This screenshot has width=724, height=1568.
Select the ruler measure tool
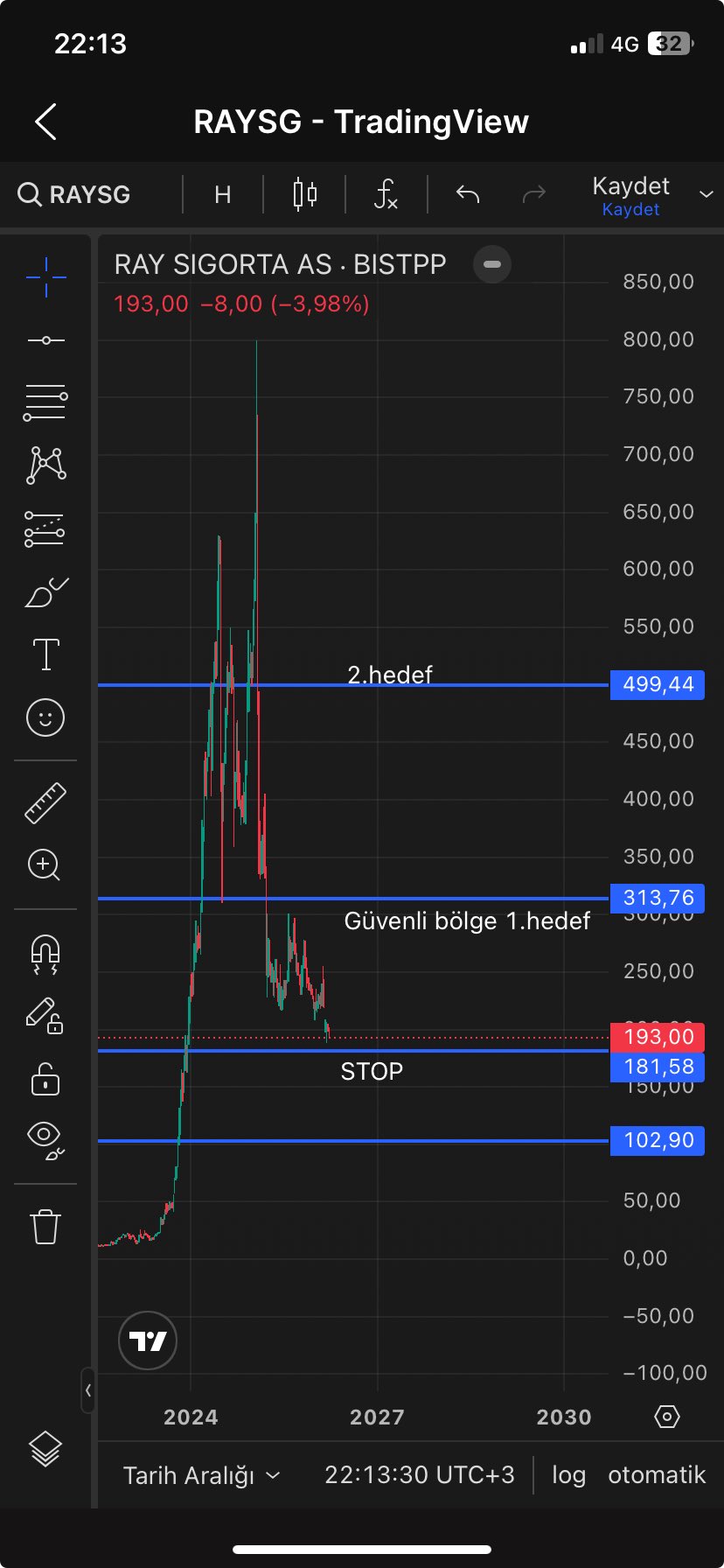coord(45,802)
